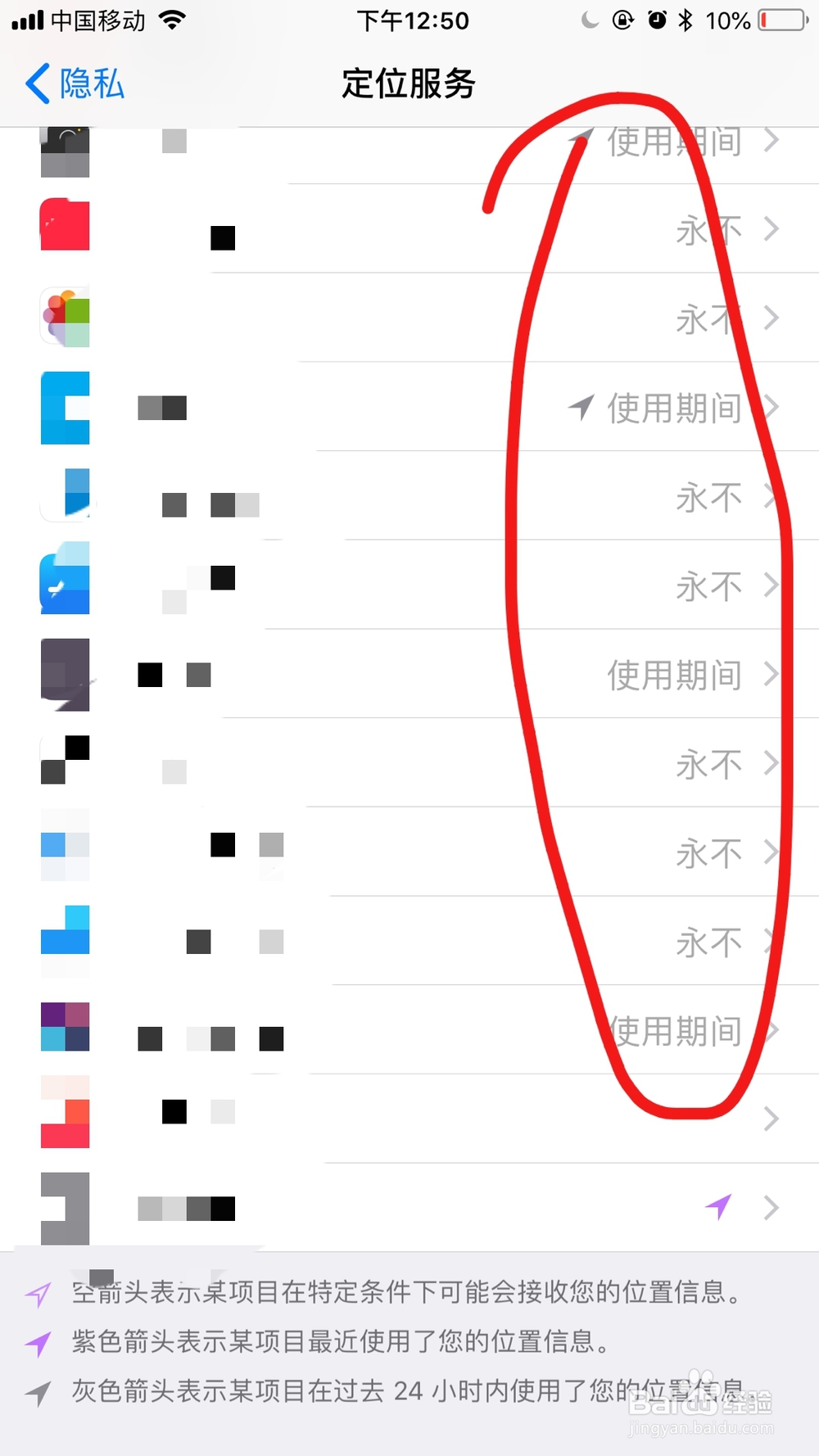Expand the first 使用期间 row chevron
819x1456 pixels.
pyautogui.click(x=770, y=140)
